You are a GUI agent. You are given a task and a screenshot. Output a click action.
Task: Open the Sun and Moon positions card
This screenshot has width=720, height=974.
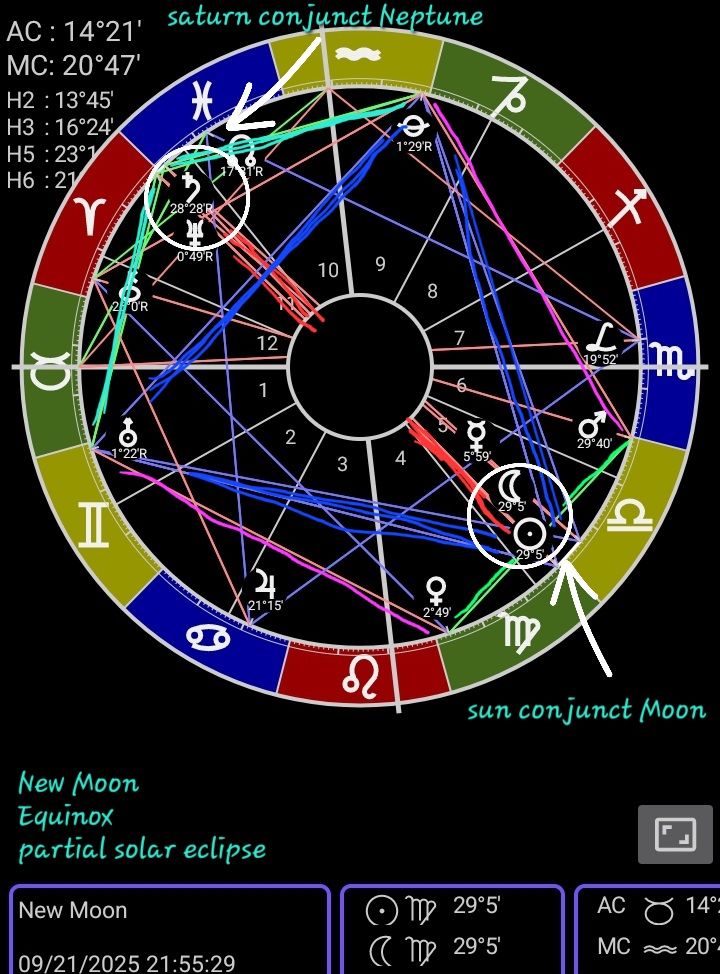click(451, 930)
